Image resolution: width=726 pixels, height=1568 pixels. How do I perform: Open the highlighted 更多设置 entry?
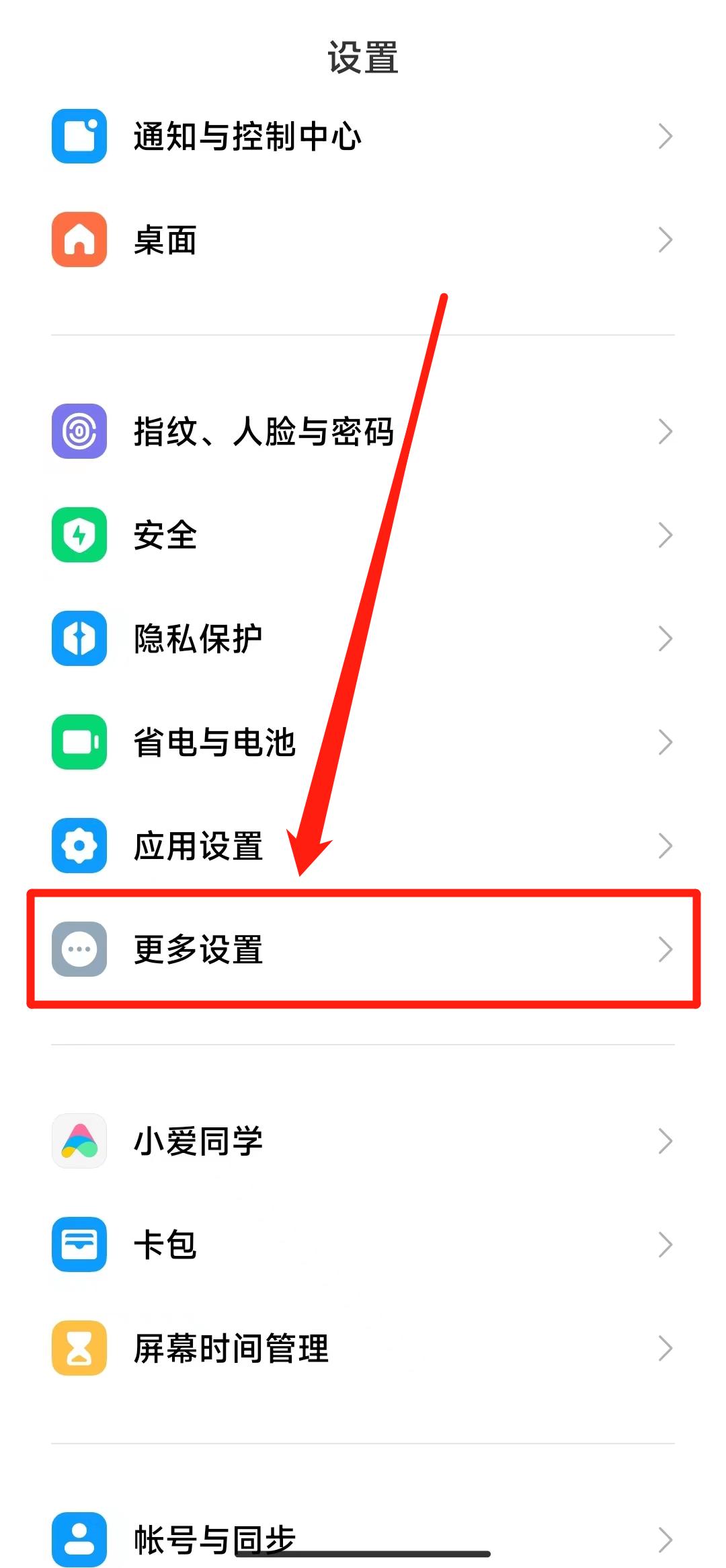point(363,950)
